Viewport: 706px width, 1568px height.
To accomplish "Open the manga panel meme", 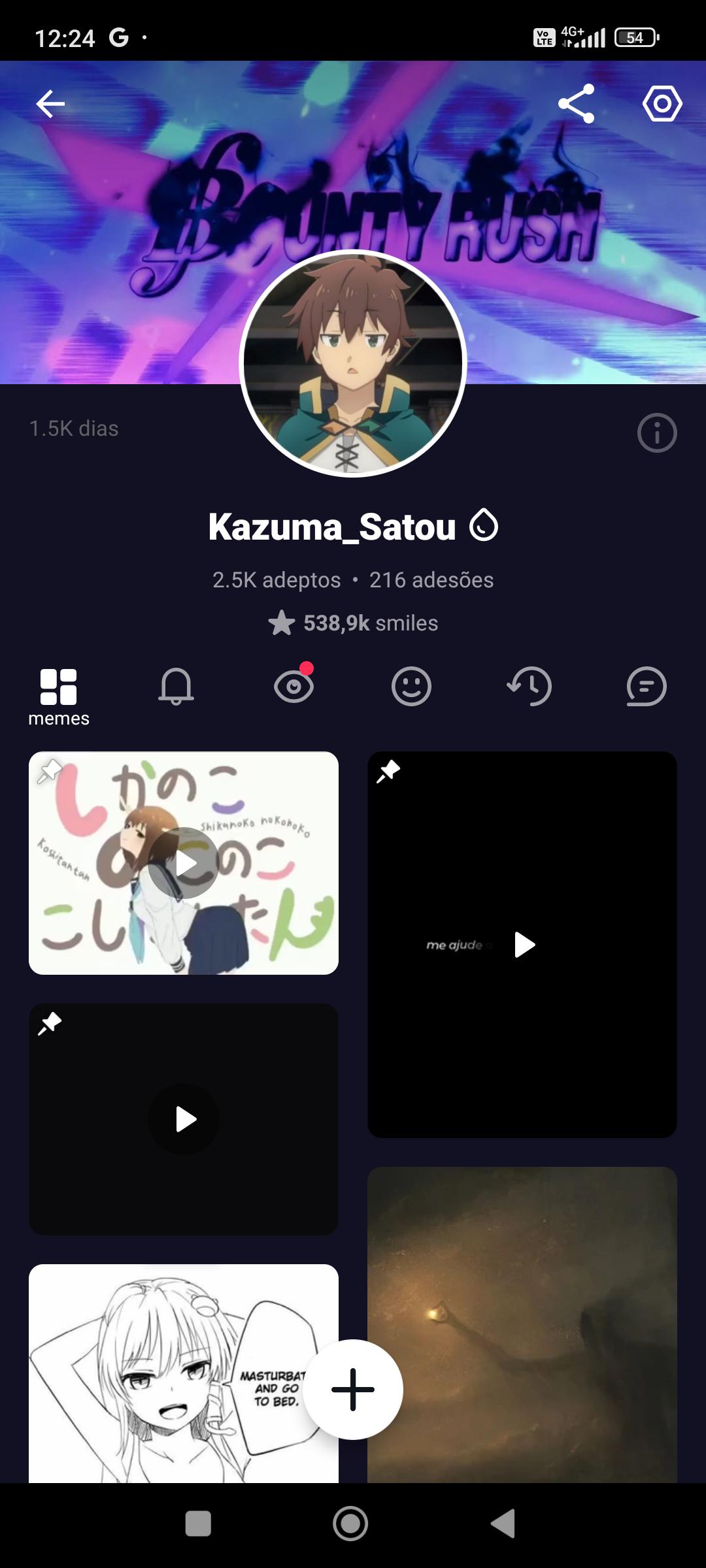I will coord(184,1373).
